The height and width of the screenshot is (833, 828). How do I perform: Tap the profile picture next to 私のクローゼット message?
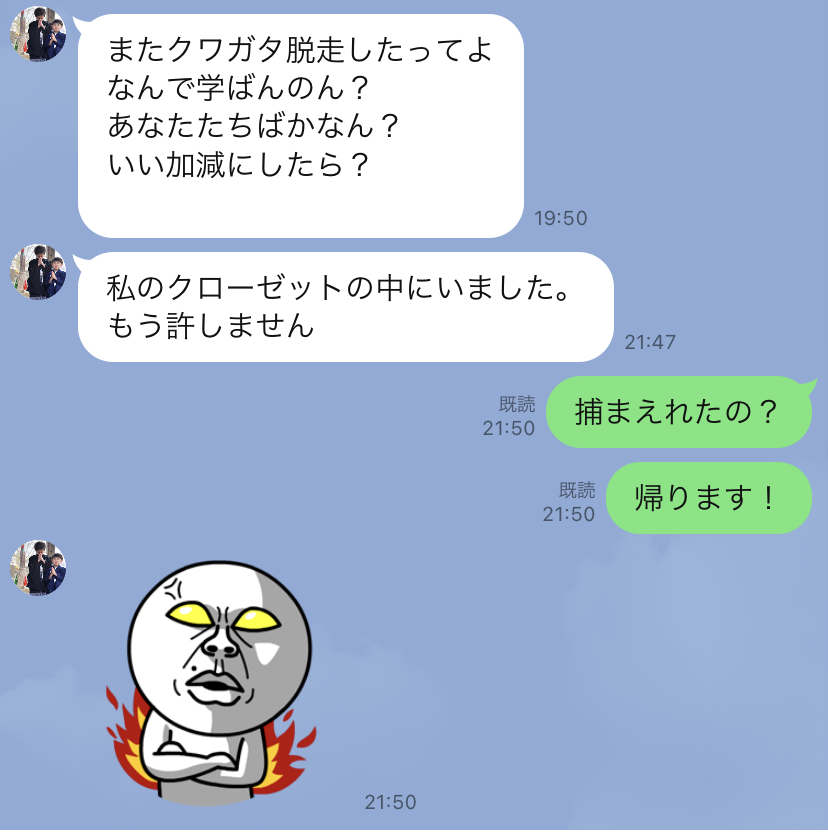tap(38, 271)
